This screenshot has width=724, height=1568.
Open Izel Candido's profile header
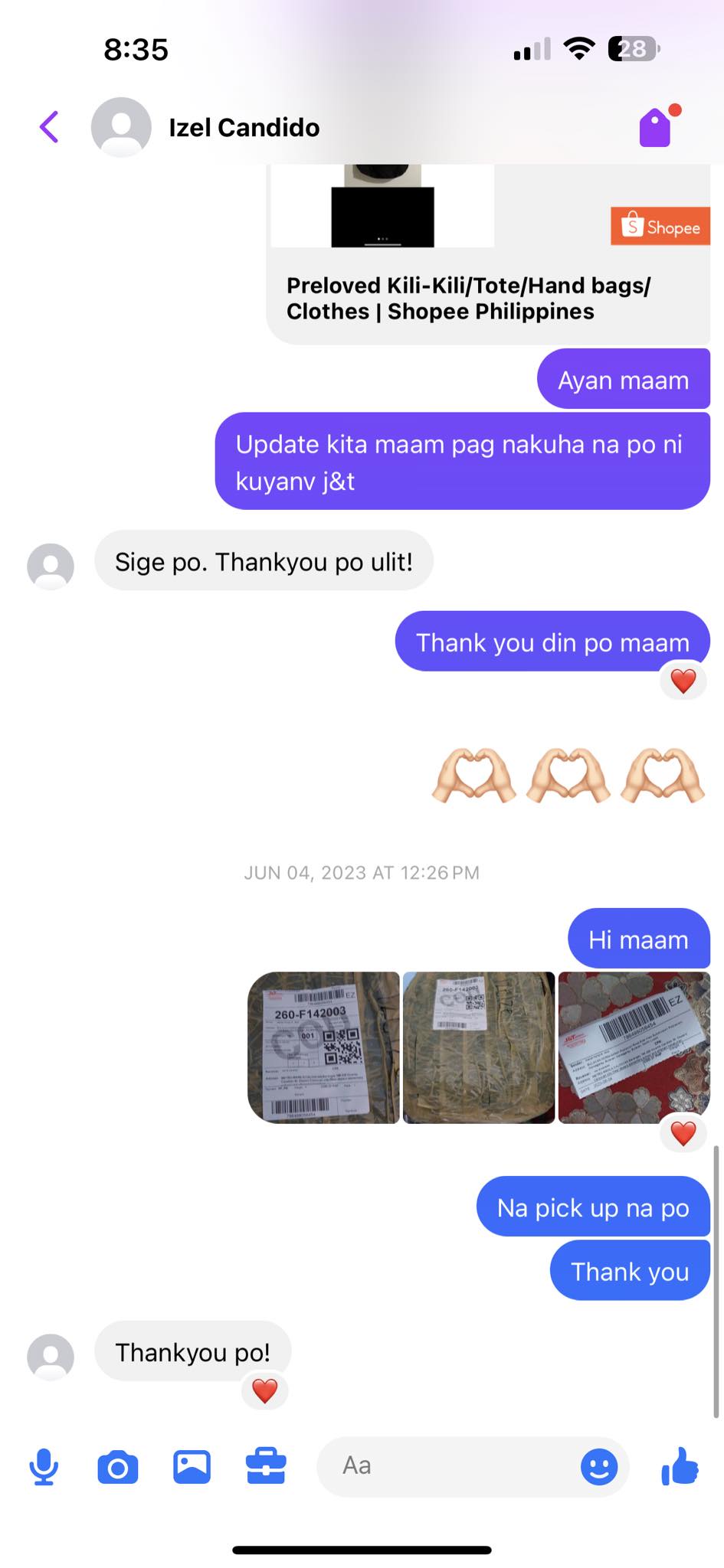point(243,128)
